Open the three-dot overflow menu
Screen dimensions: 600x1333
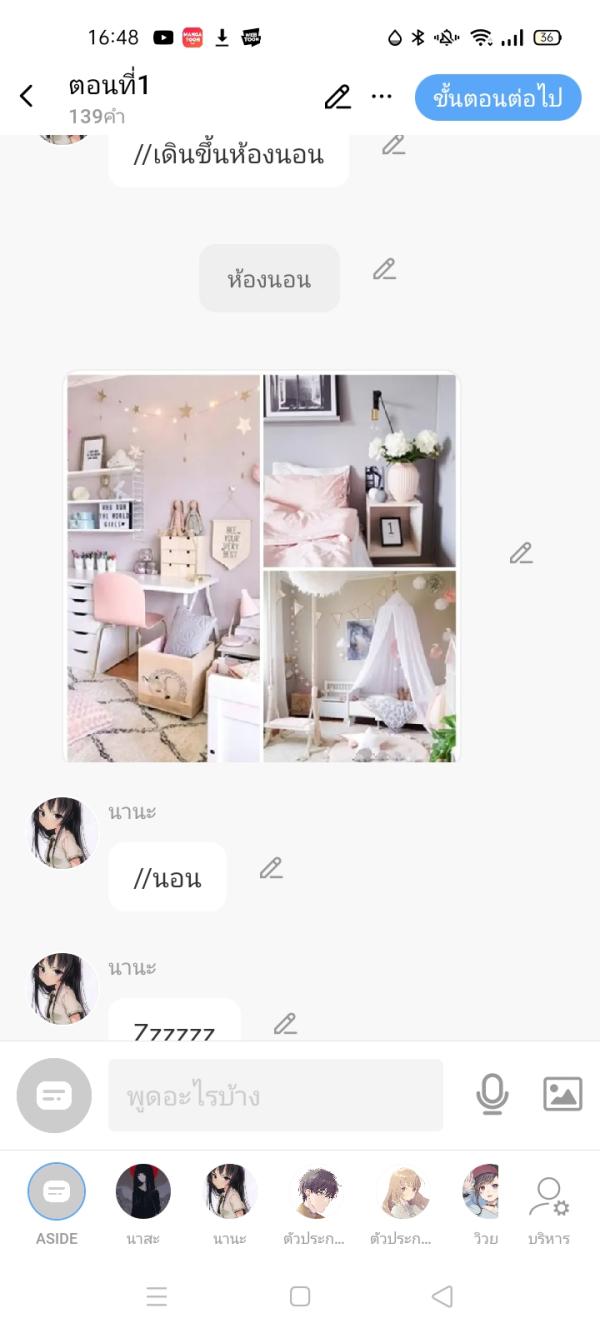[x=382, y=97]
